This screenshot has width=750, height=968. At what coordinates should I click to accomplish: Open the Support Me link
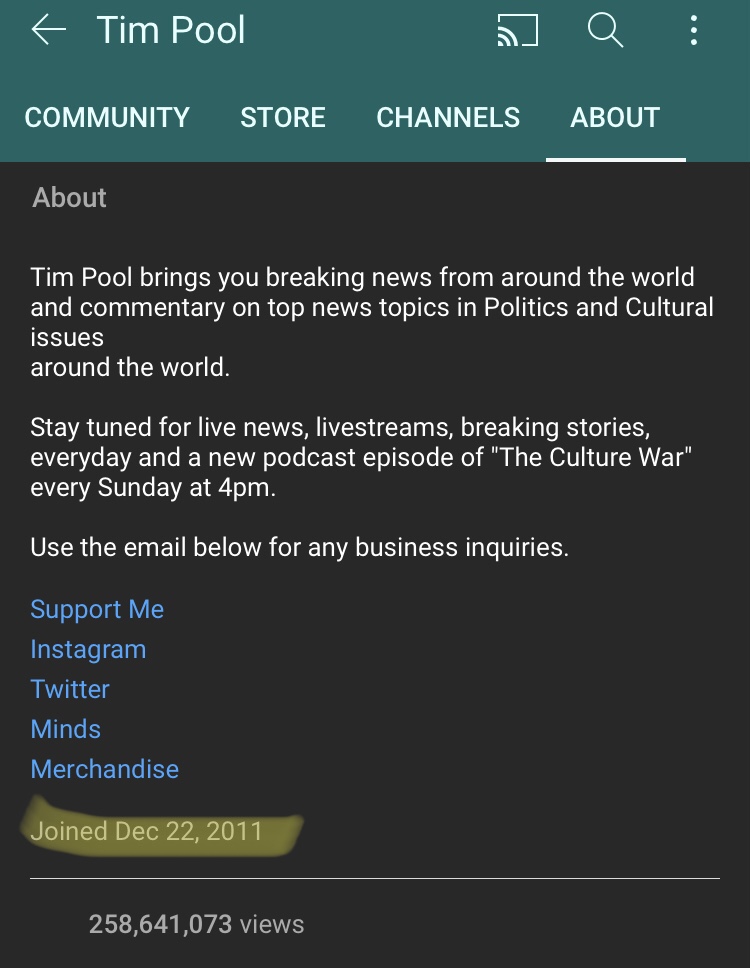(97, 609)
